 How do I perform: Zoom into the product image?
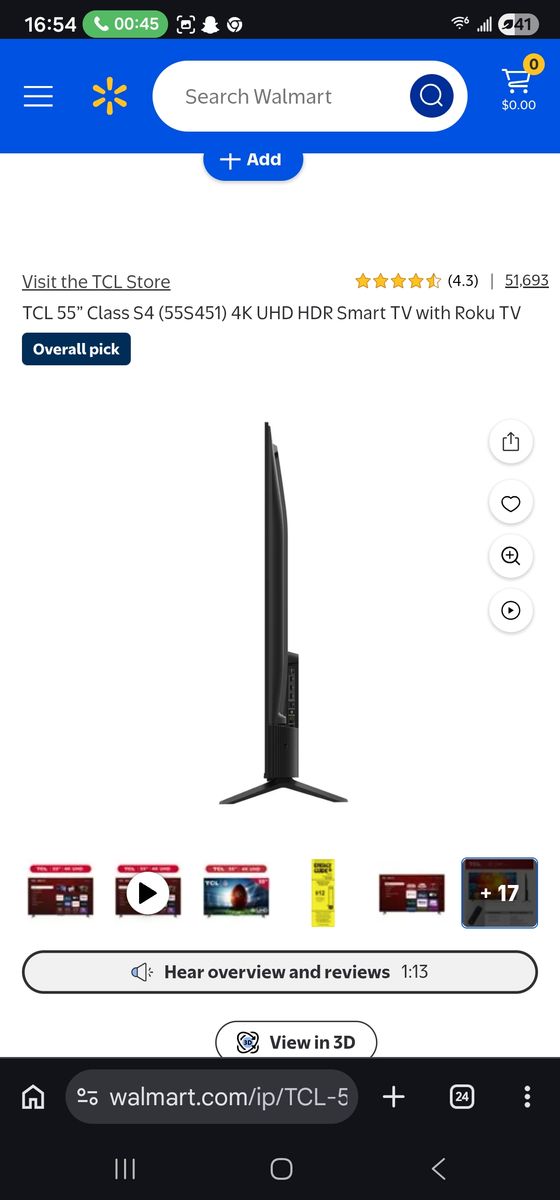(x=511, y=556)
